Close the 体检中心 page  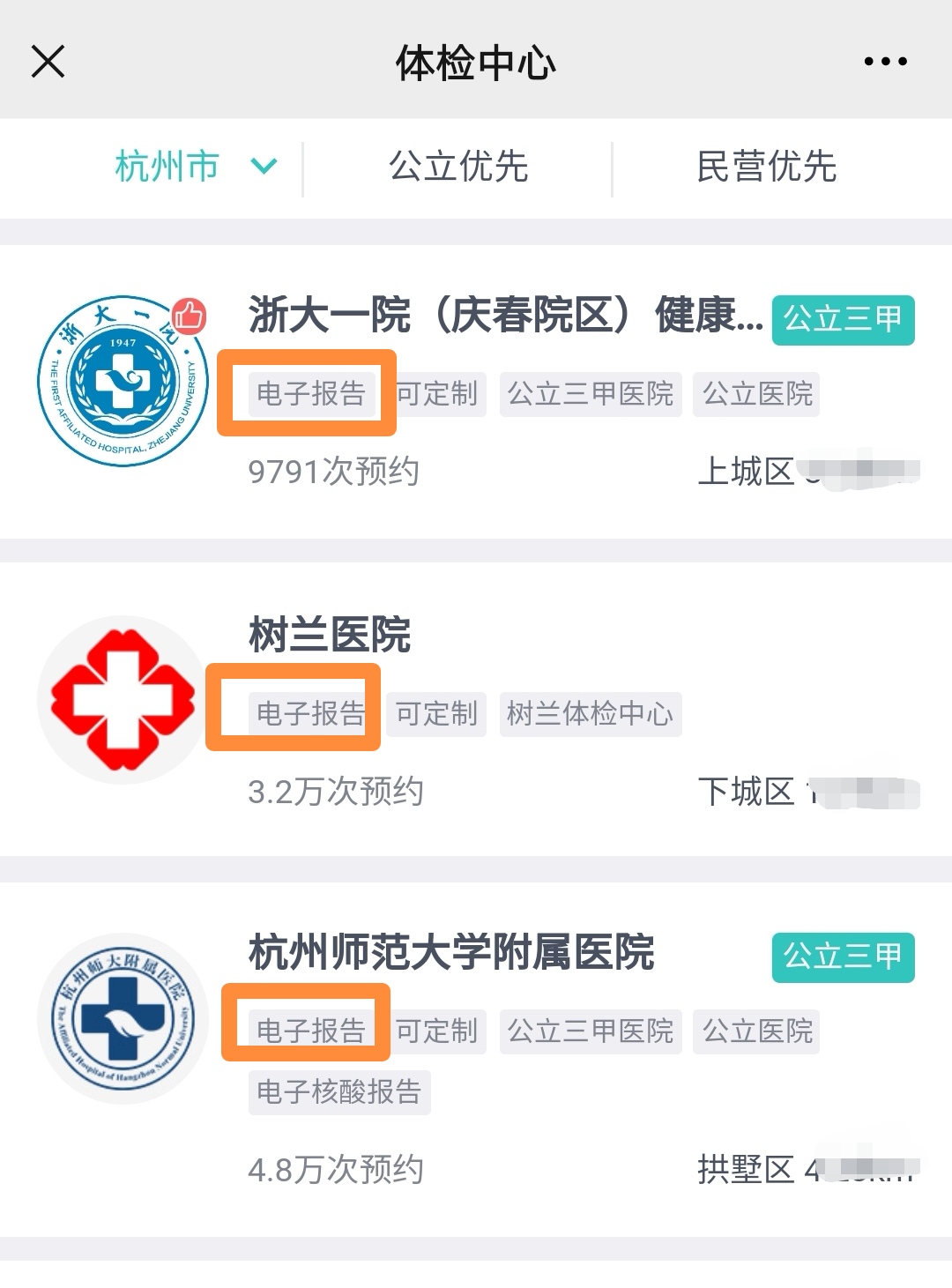[x=48, y=62]
